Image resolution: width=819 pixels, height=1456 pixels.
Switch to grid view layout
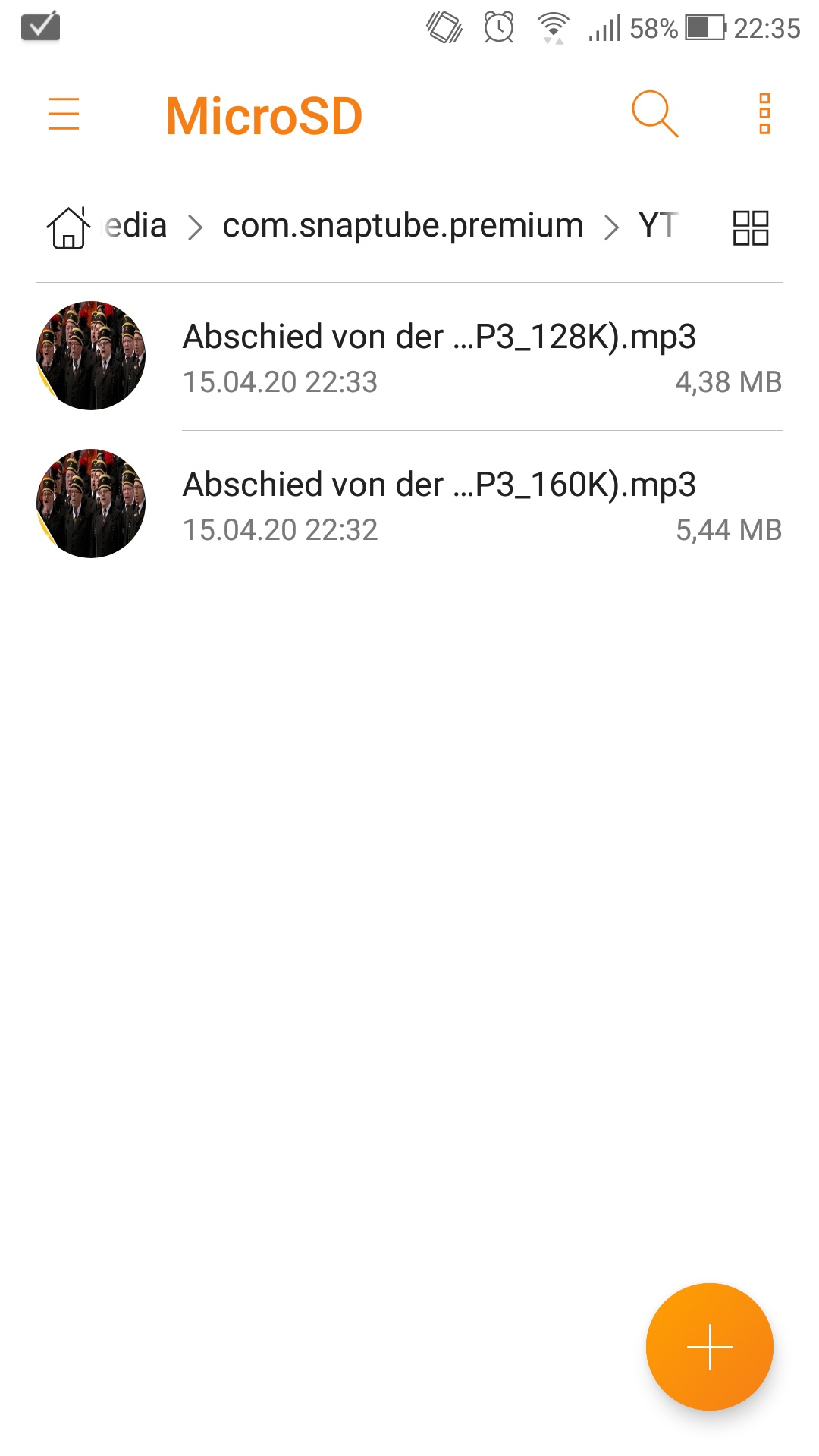(750, 227)
